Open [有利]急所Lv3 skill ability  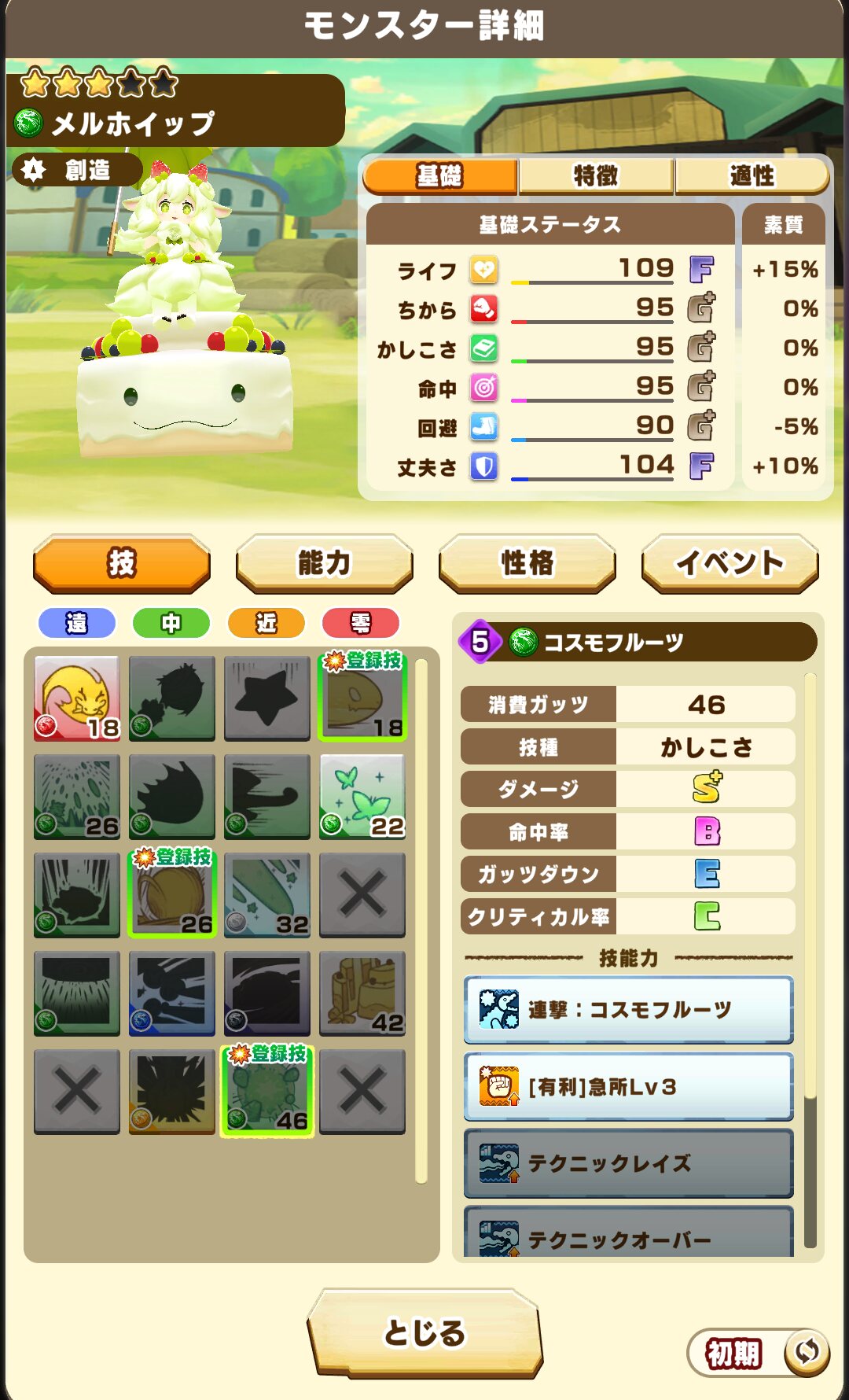tap(628, 1087)
